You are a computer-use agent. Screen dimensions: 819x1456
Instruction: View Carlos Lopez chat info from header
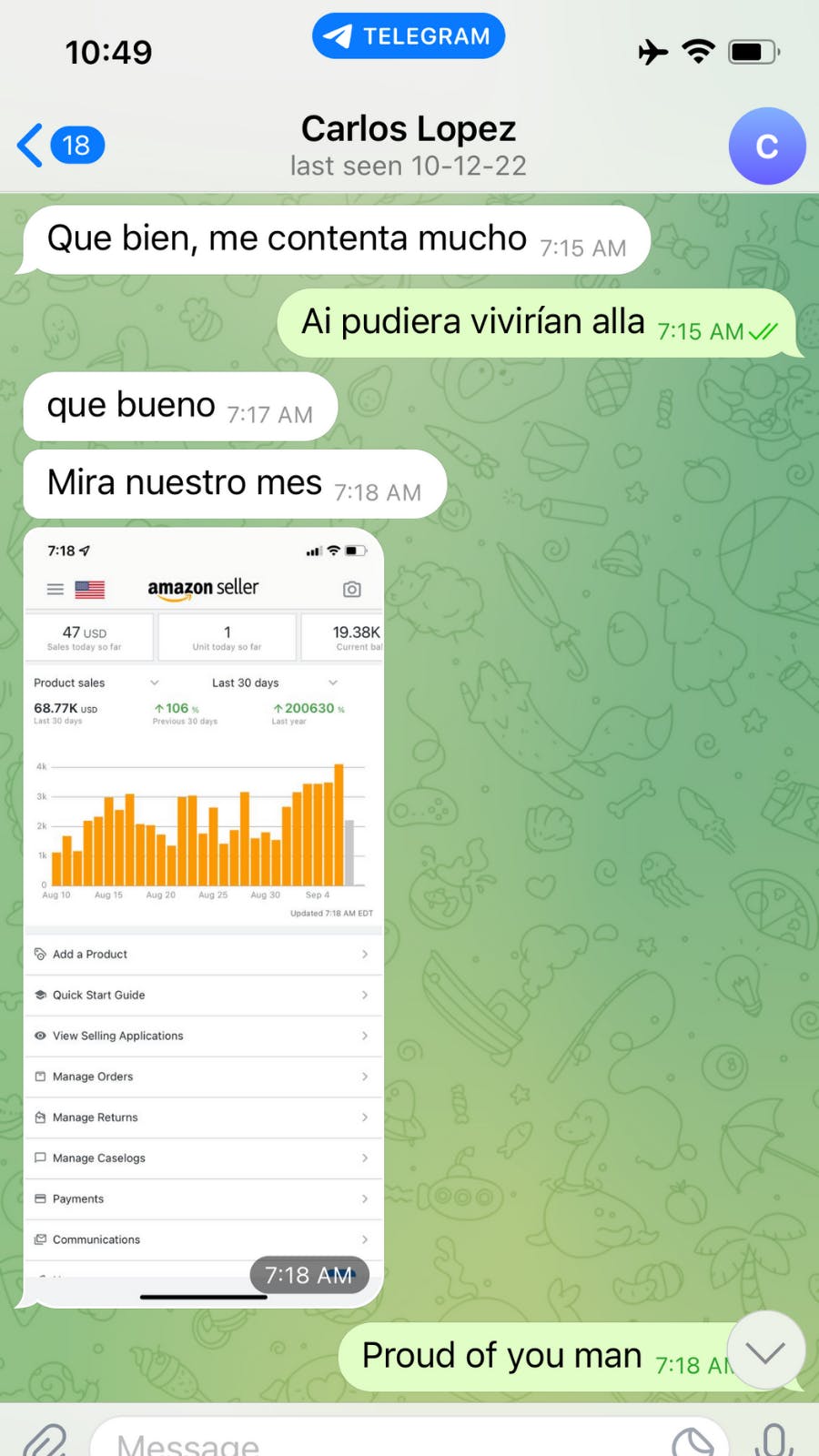[409, 146]
